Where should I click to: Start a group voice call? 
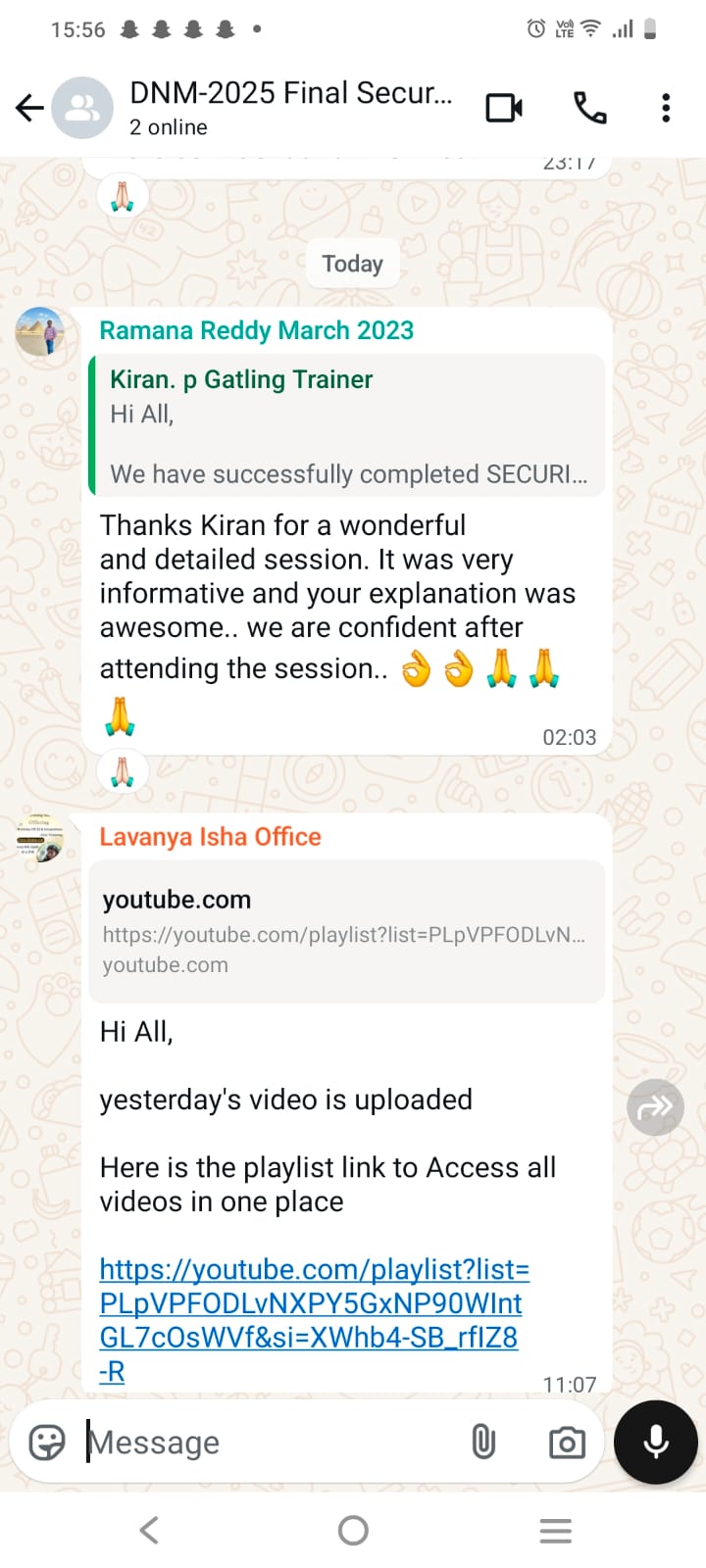tap(589, 108)
